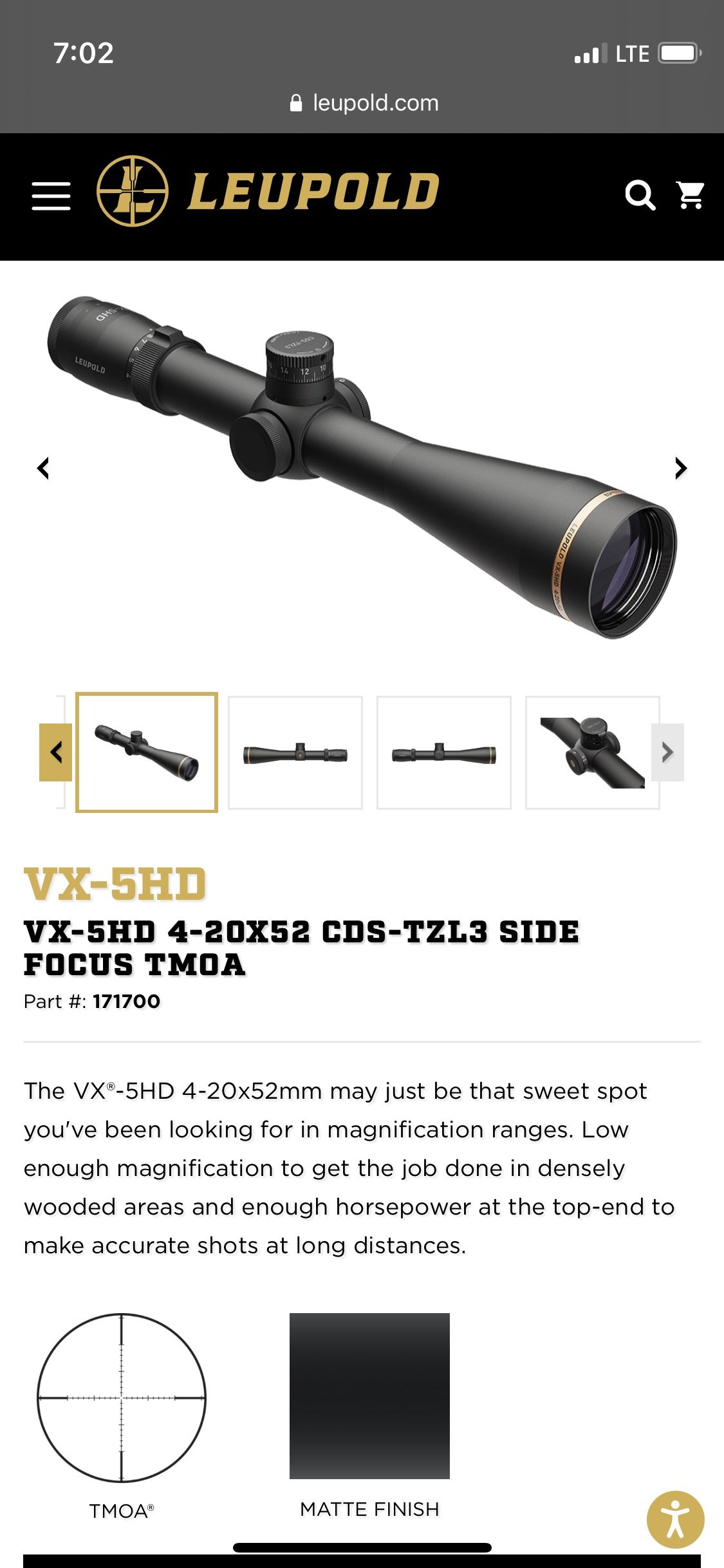The height and width of the screenshot is (1568, 724).
Task: Tap the leupold.com address bar
Action: (x=364, y=103)
